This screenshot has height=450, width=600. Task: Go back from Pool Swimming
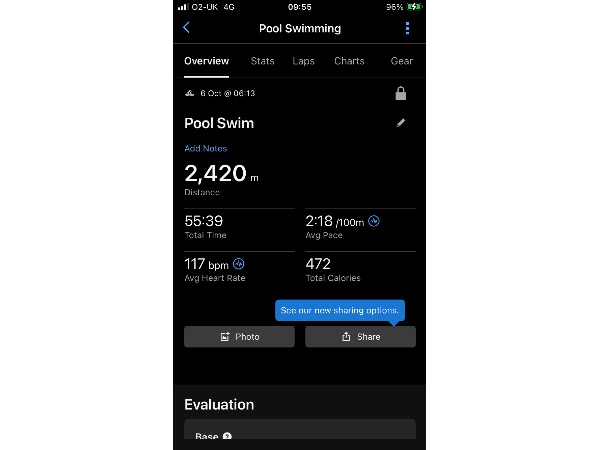coord(187,28)
